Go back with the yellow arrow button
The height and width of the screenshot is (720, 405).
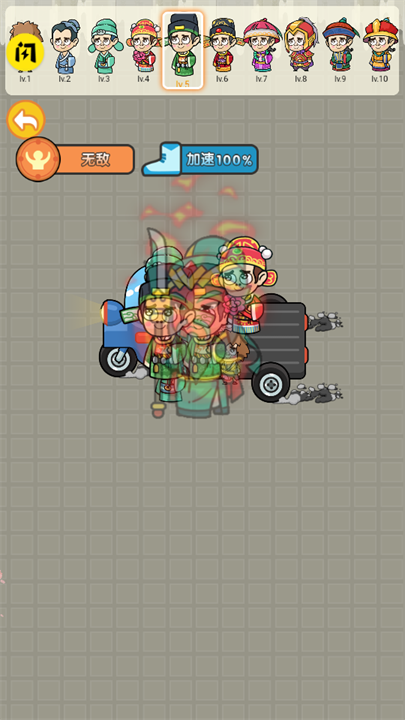pos(26,120)
